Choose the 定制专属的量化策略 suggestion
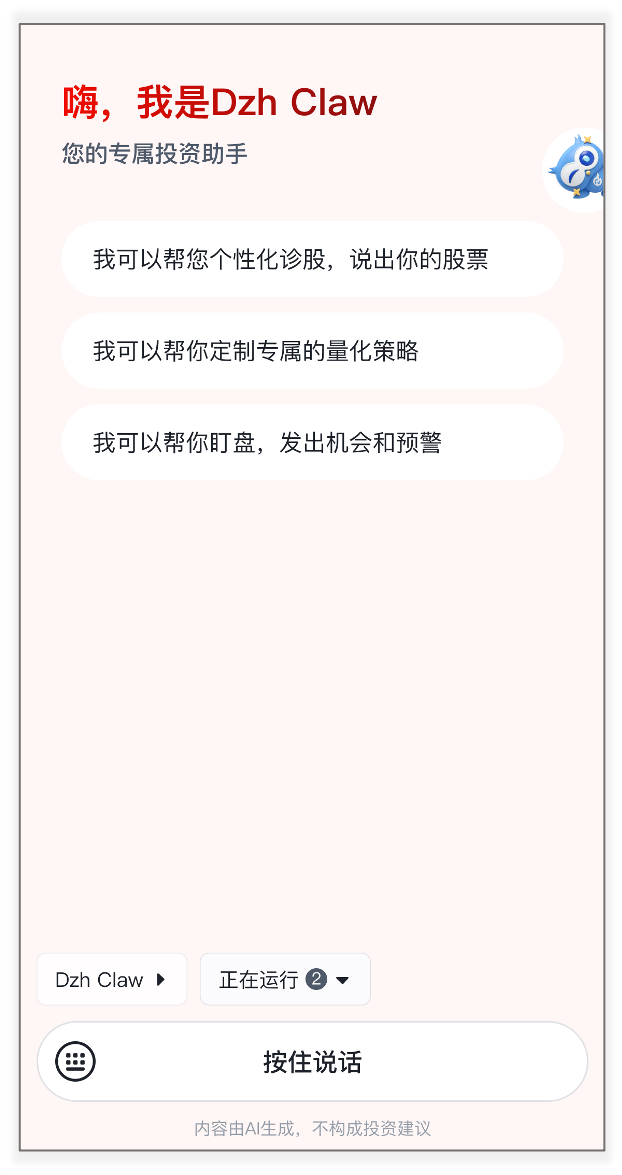The image size is (622, 1175). 312,351
